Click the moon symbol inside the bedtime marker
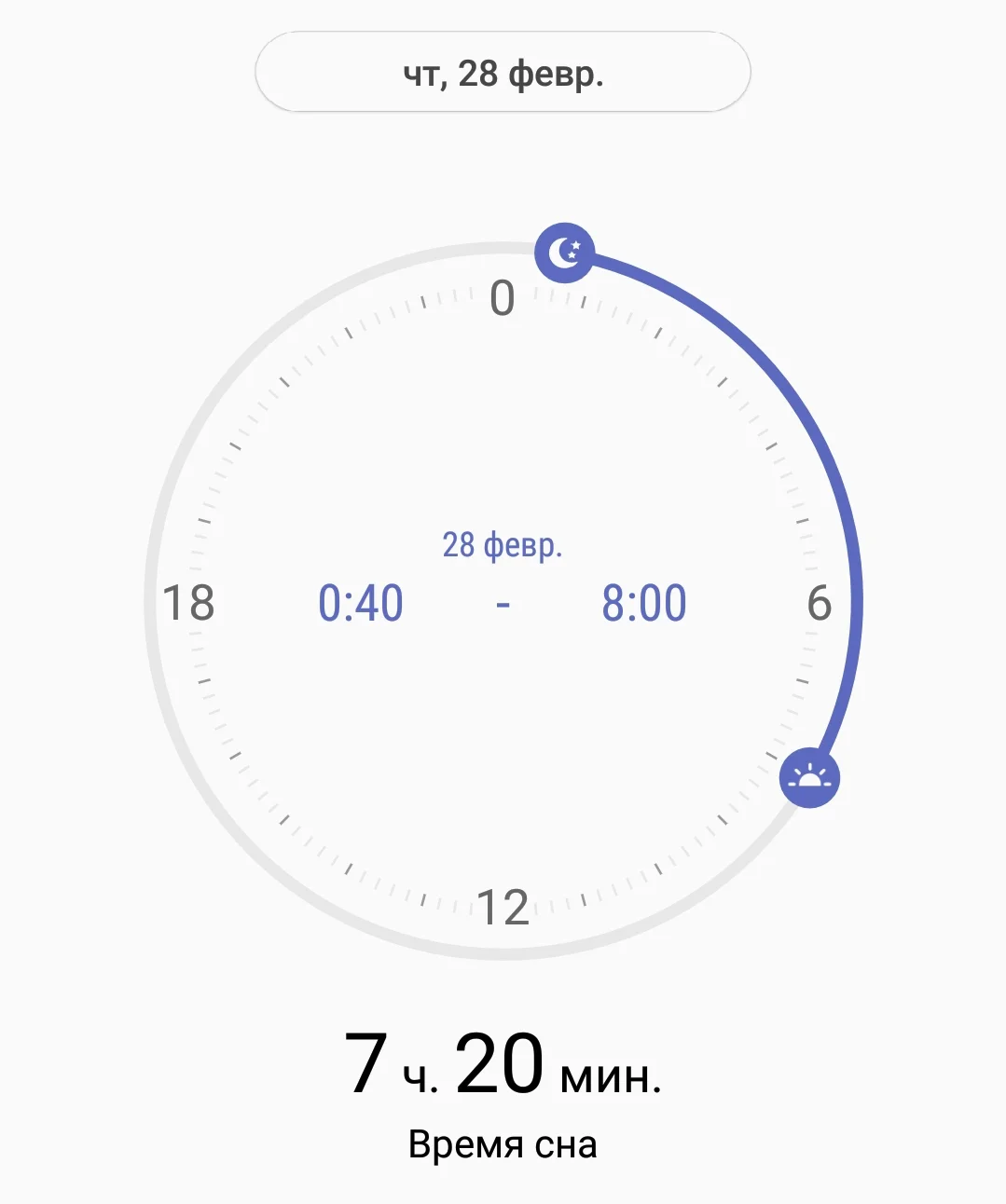This screenshot has height=1204, width=1006. (x=567, y=253)
